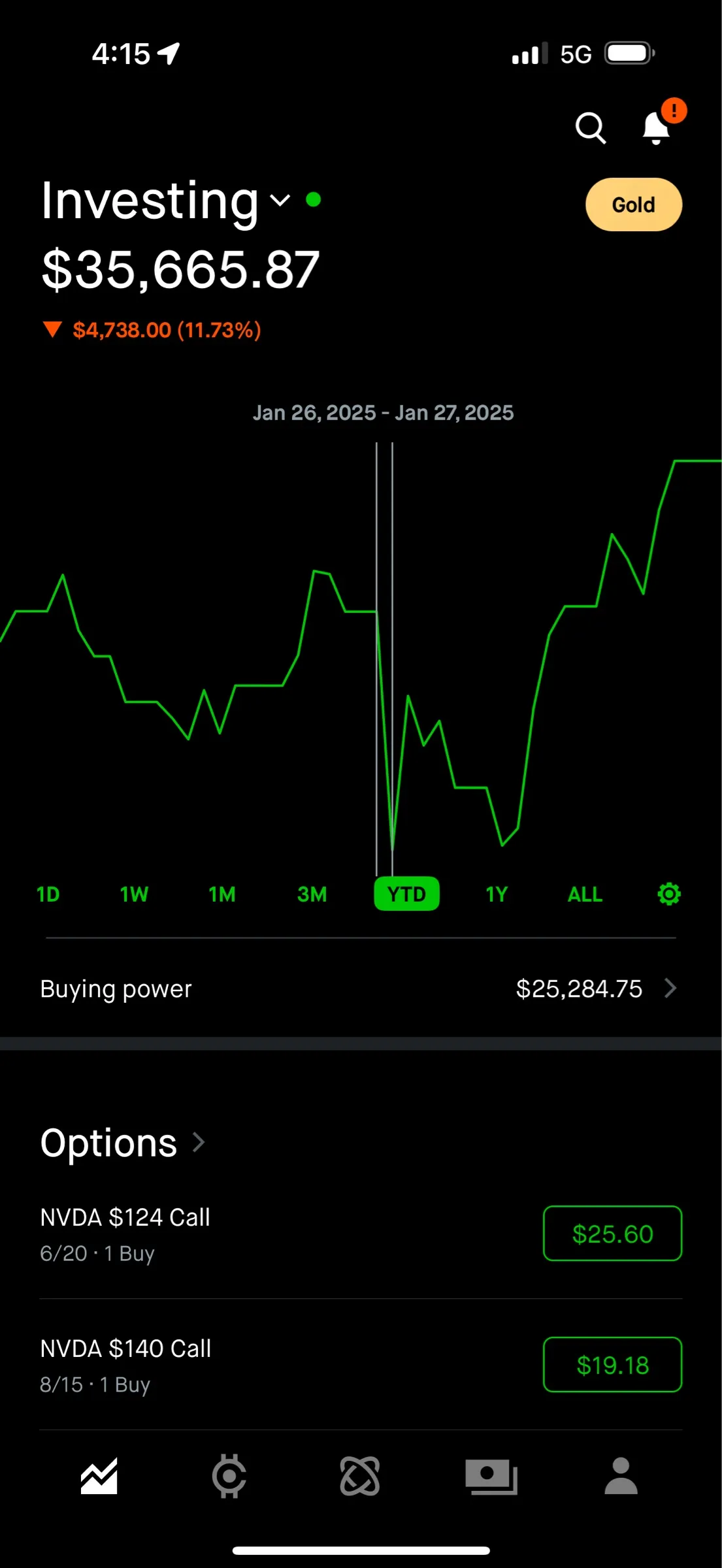722x1568 pixels.
Task: Open the notifications bell
Action: 656,127
